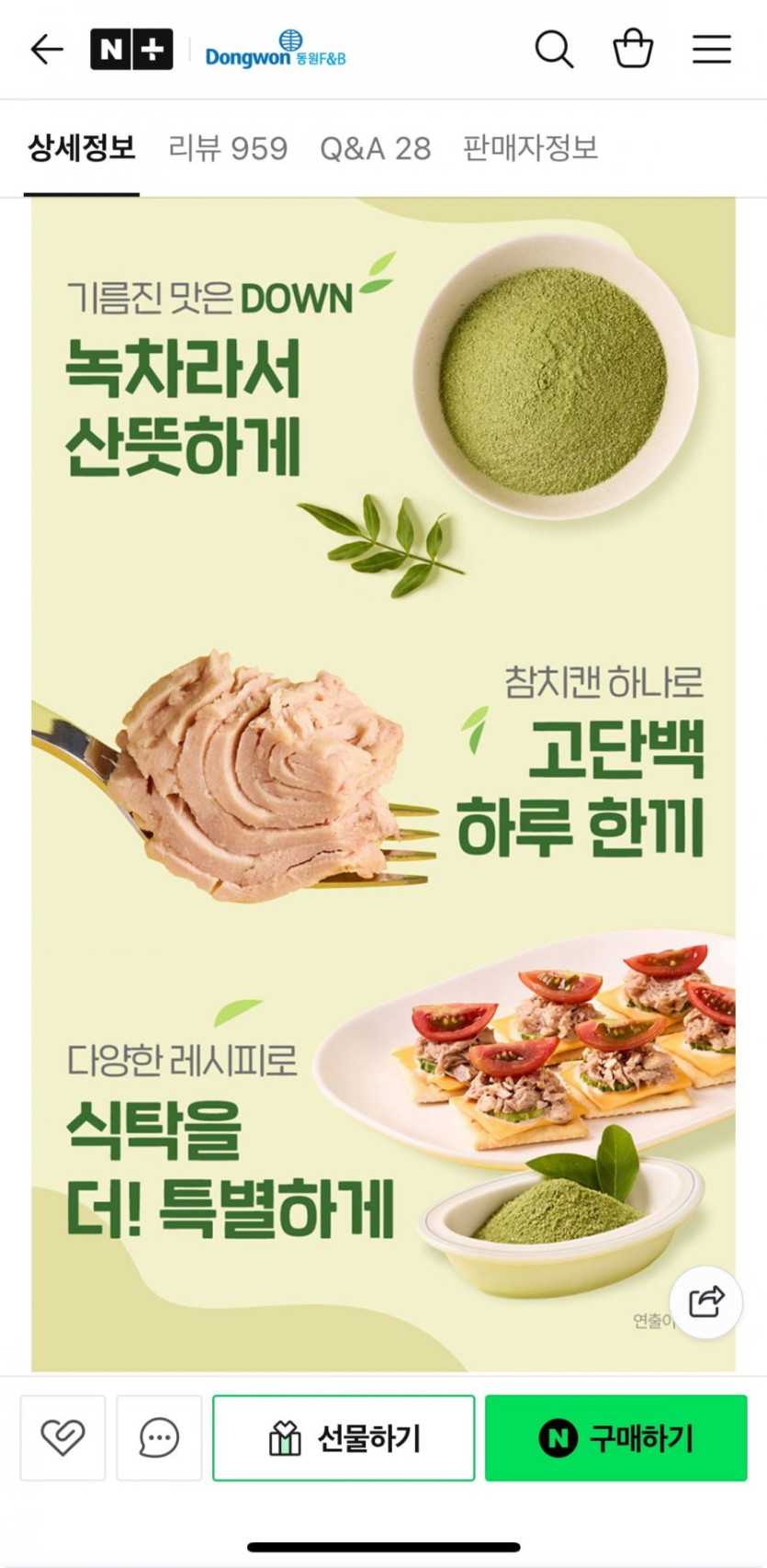Screen dimensions: 767x1568
Task: Open the shopping basket
Action: click(633, 49)
